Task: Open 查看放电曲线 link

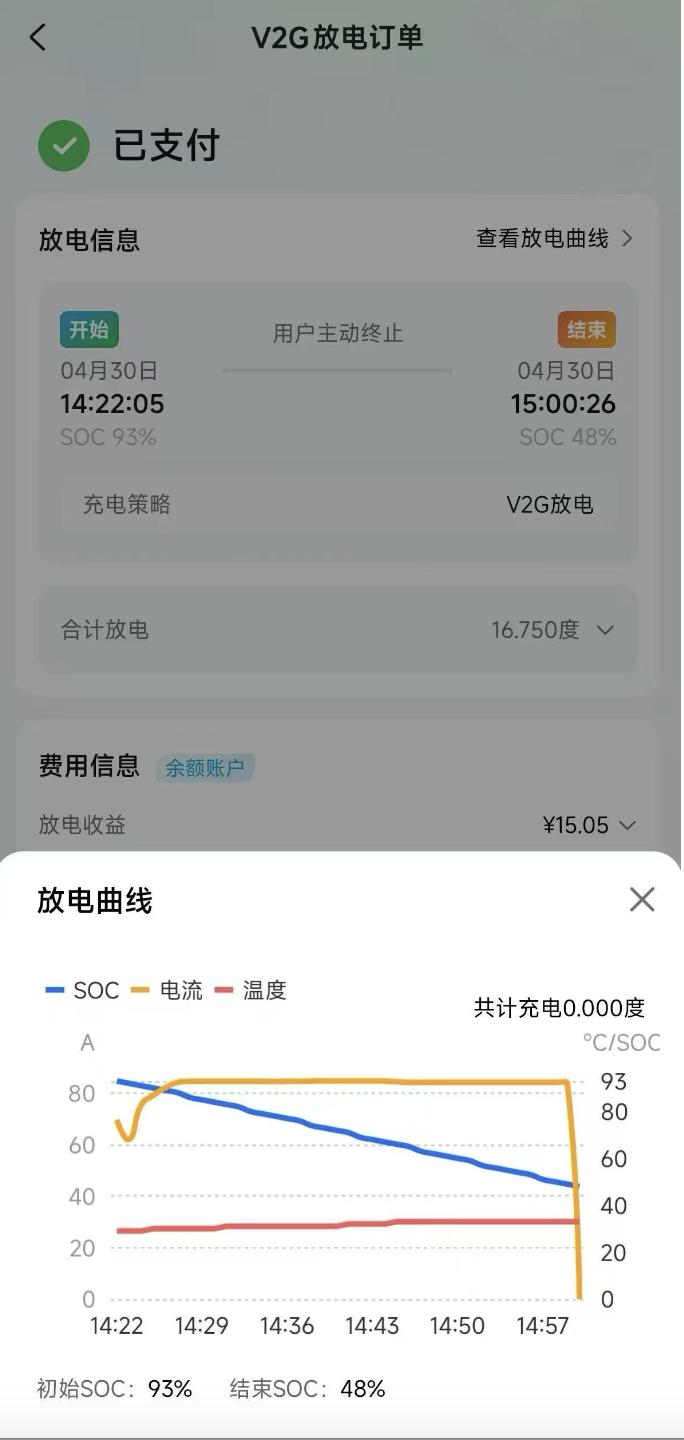Action: click(554, 239)
